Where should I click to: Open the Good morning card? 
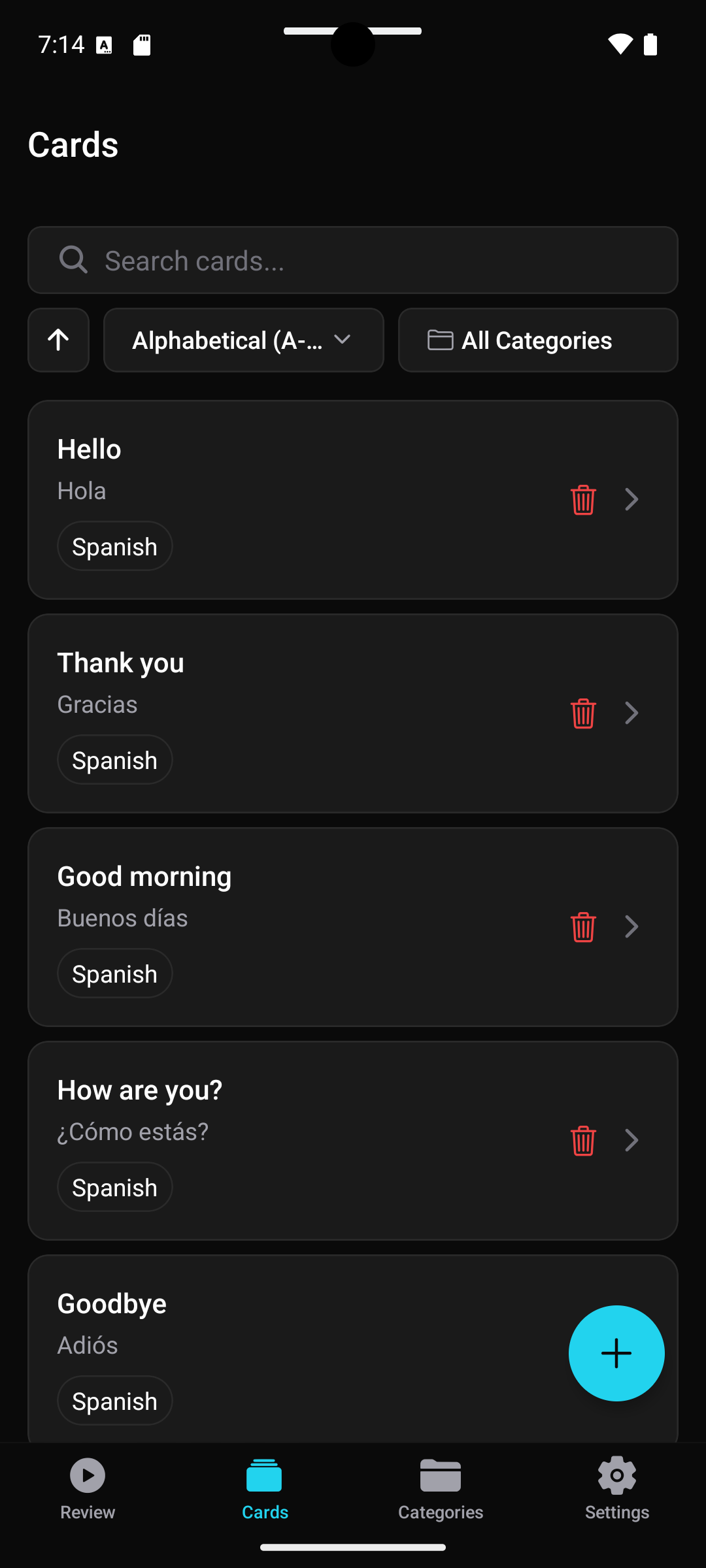(631, 926)
